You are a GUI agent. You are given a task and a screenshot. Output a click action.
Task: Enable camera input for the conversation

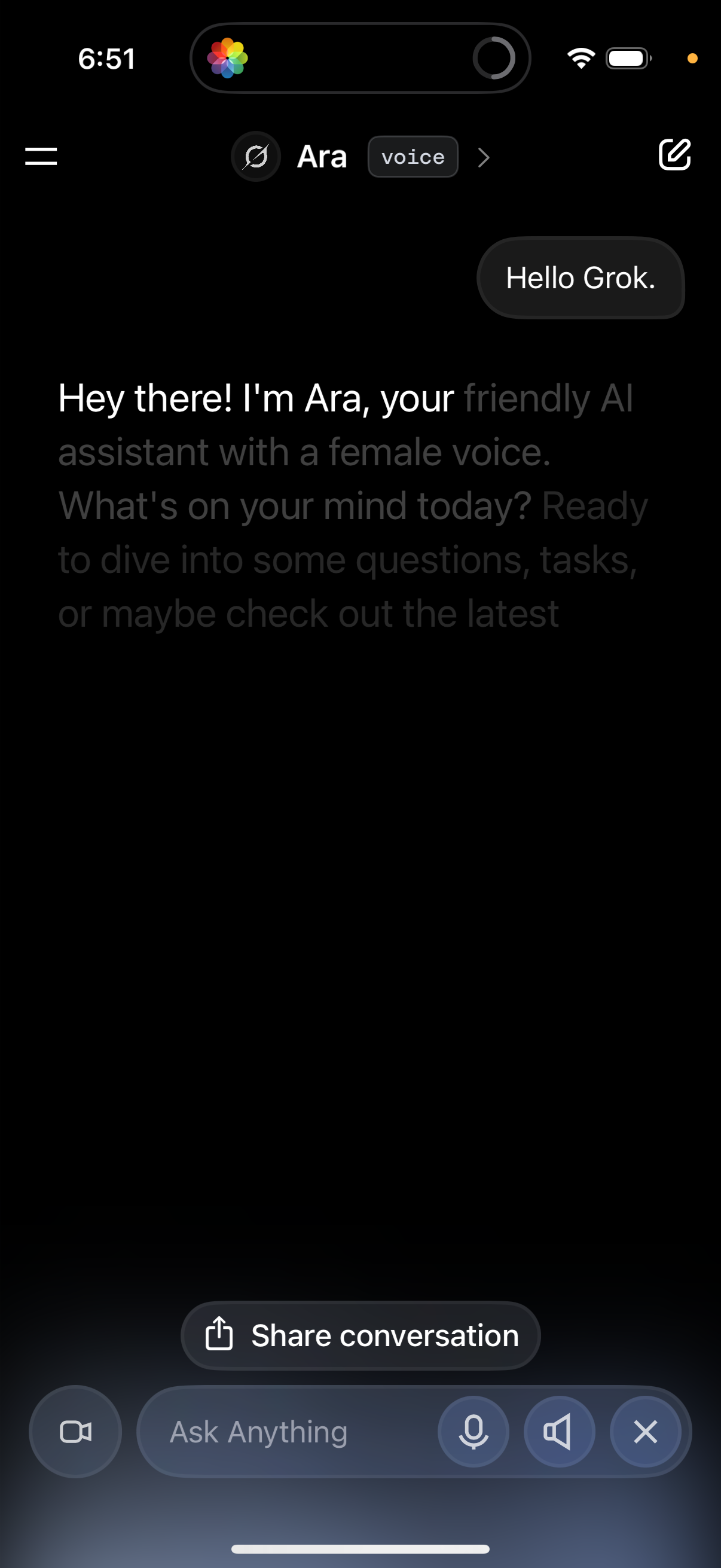pos(75,1432)
